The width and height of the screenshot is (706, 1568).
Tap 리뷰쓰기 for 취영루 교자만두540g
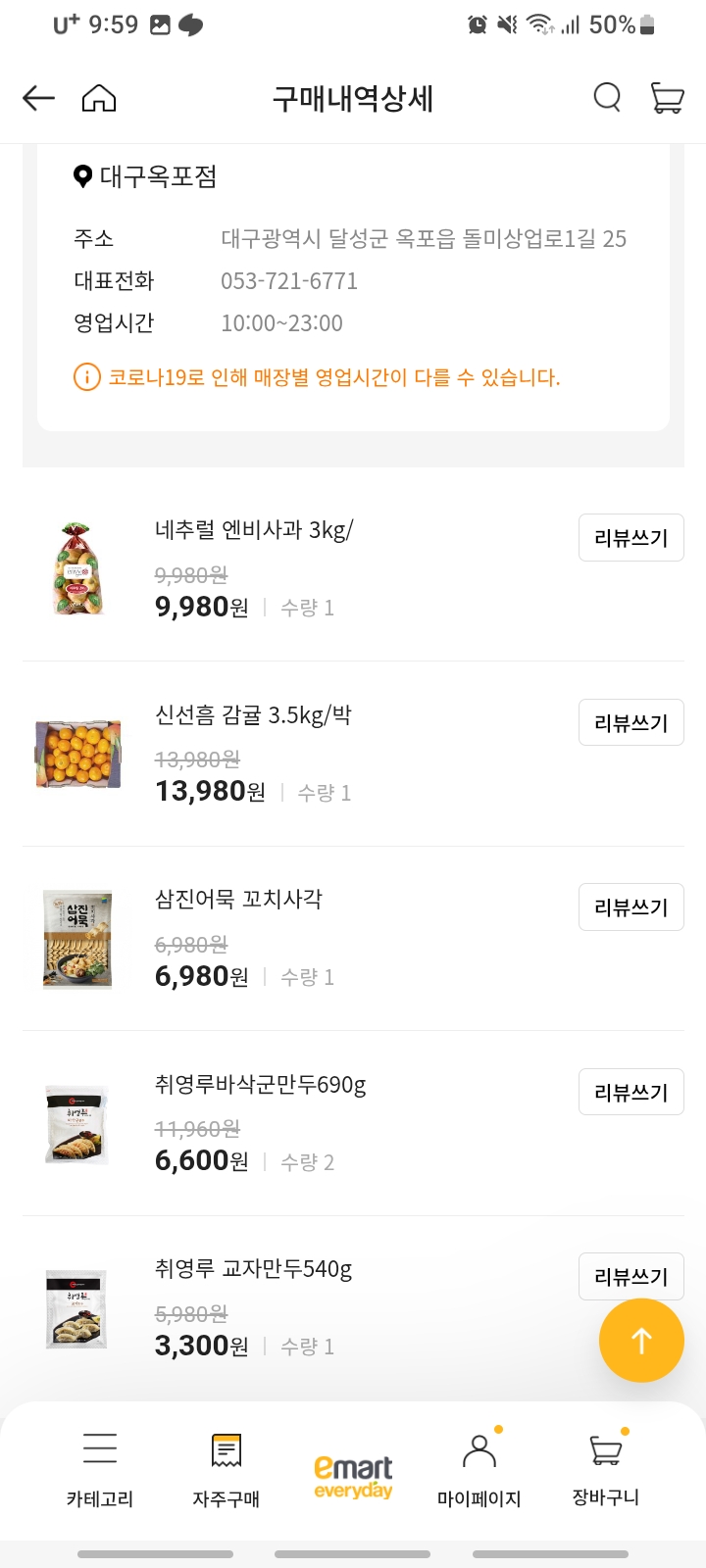tap(630, 1276)
